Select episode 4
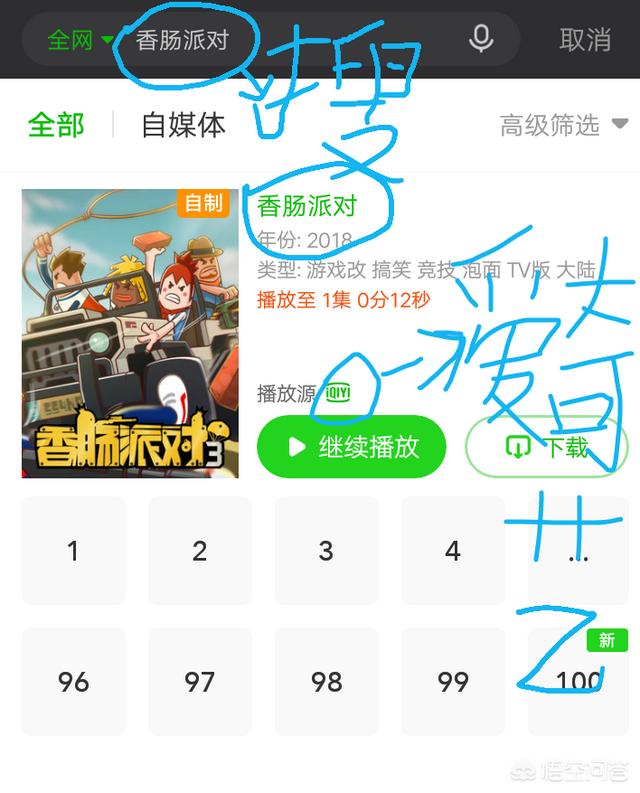 click(x=453, y=550)
